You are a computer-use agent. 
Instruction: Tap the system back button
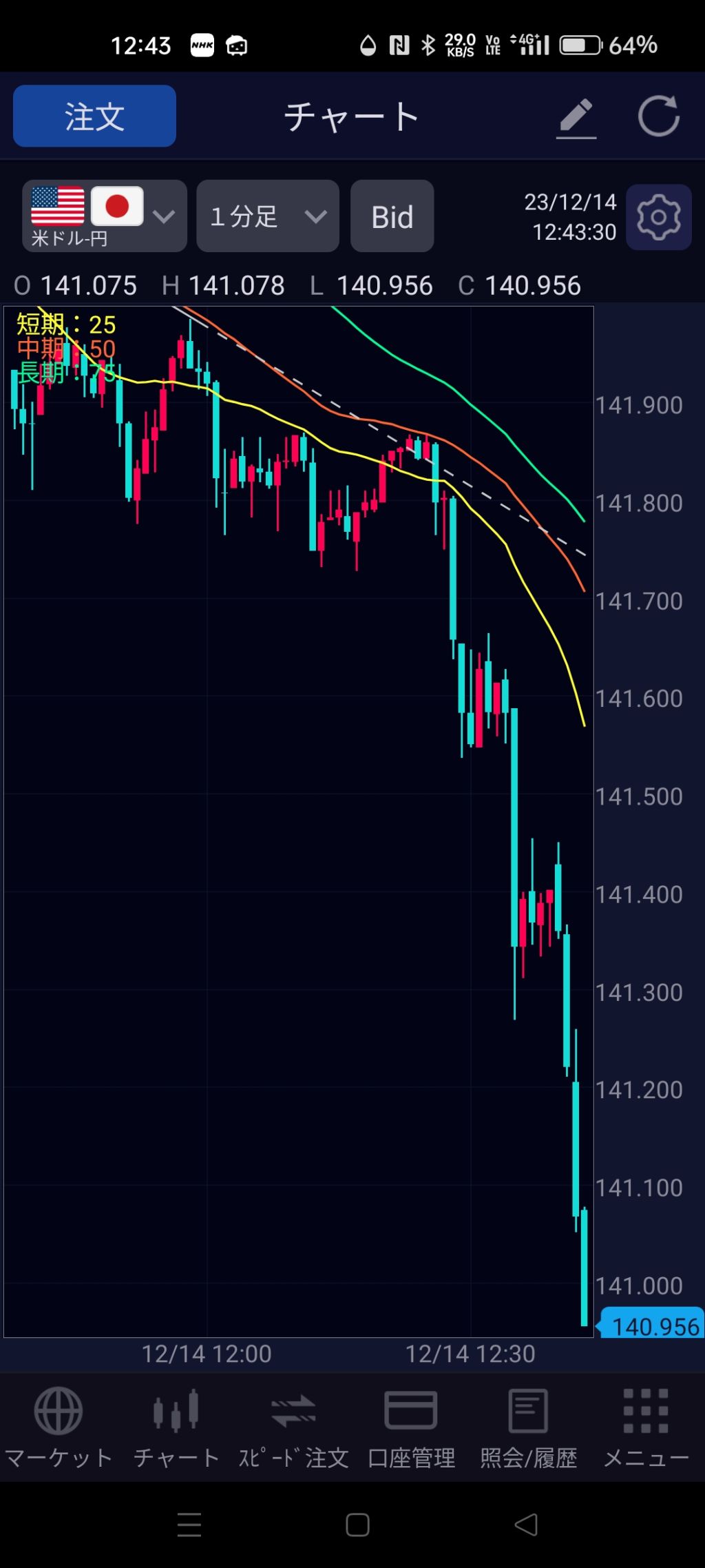coord(526,1525)
